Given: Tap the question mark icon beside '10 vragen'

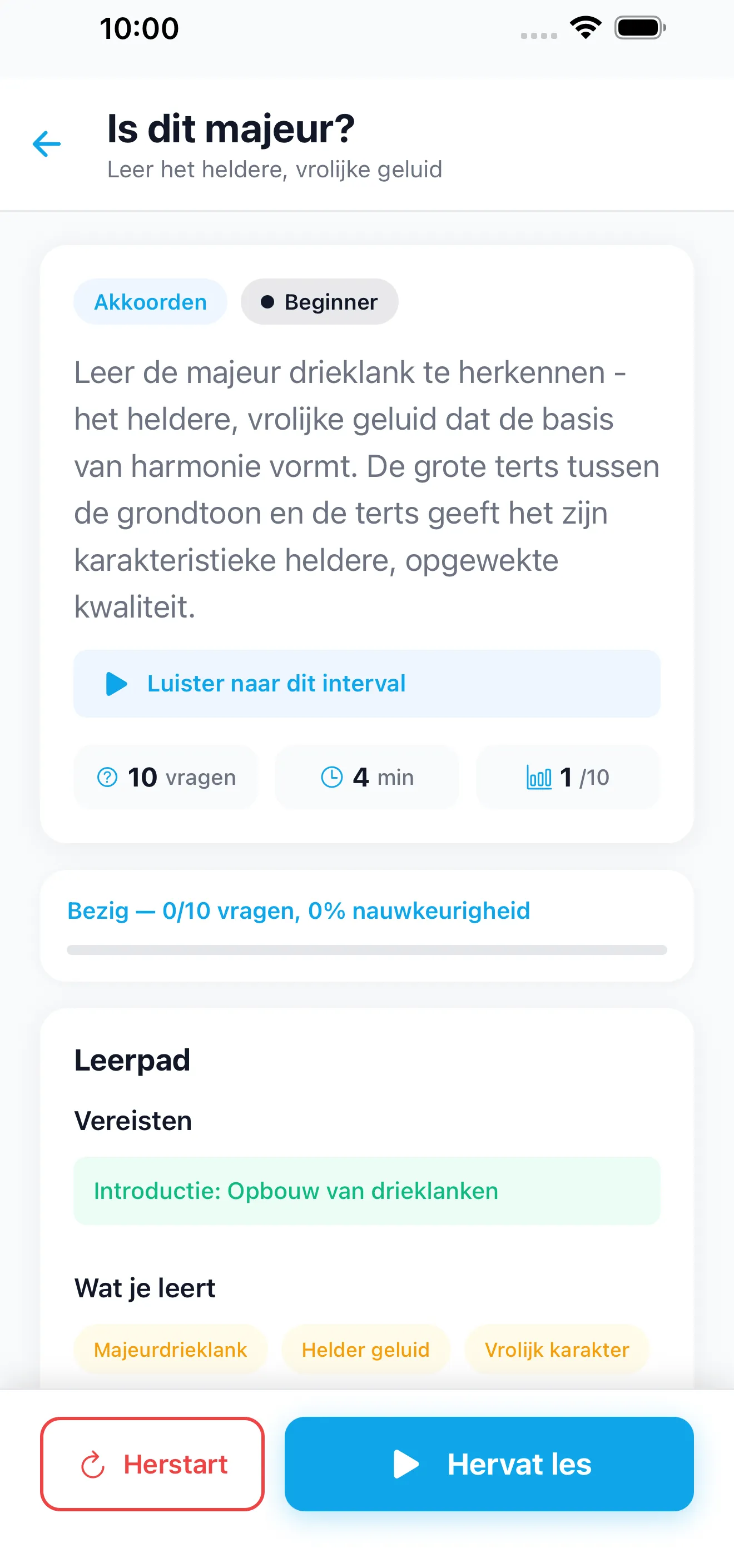Looking at the screenshot, I should [107, 776].
